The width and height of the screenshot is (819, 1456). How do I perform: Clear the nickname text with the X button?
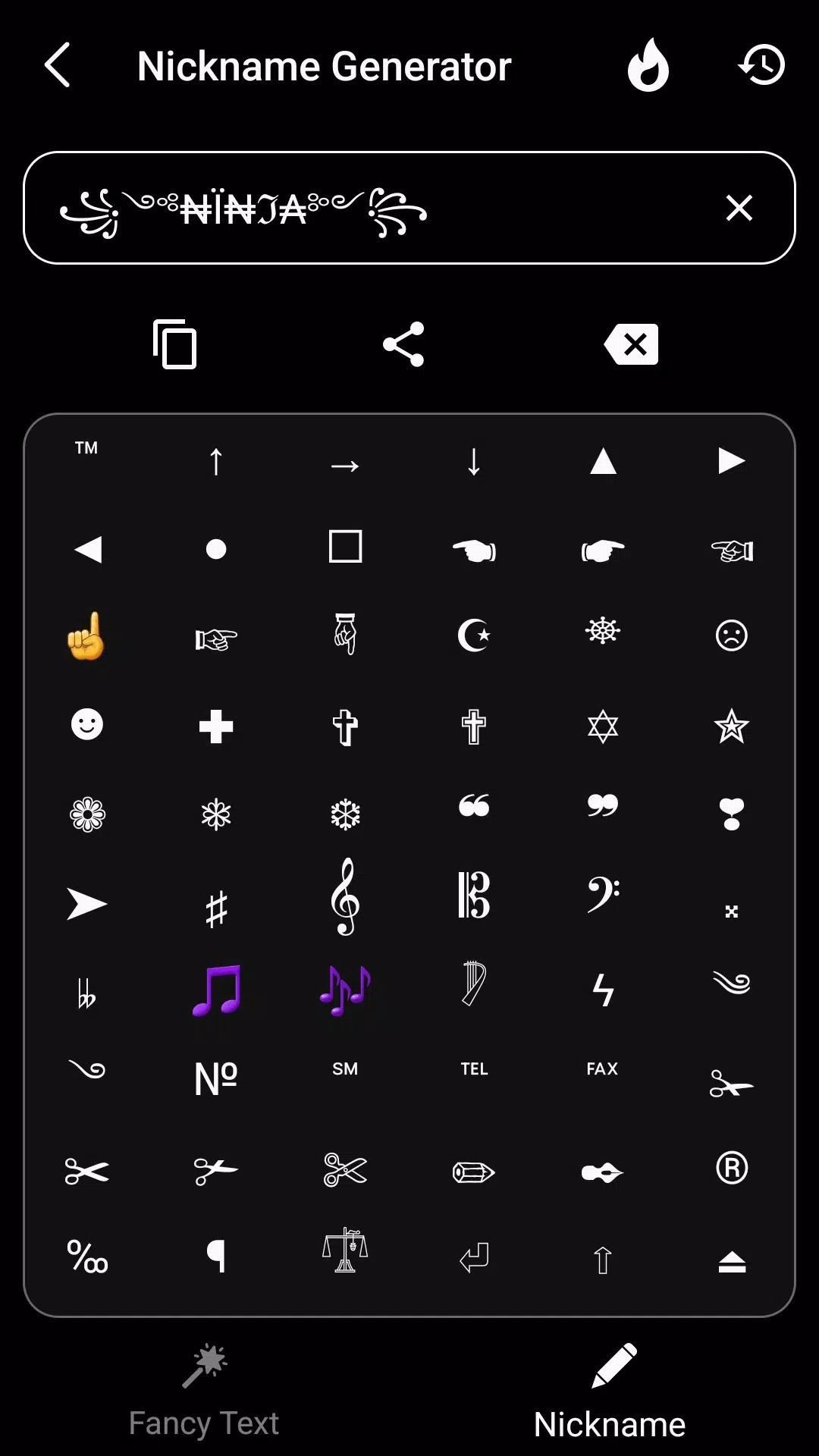(737, 209)
